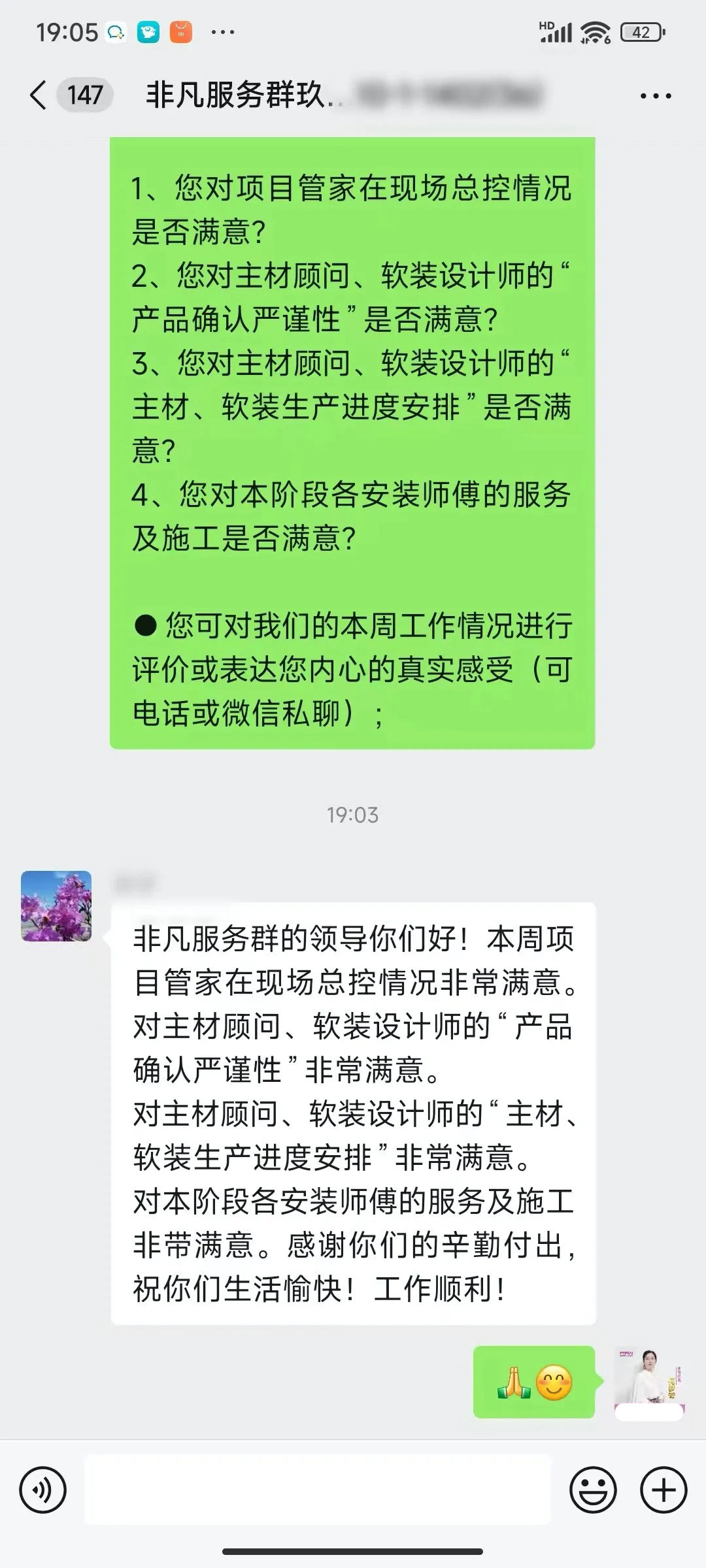706x1568 pixels.
Task: Tap the message text field
Action: 318,1490
